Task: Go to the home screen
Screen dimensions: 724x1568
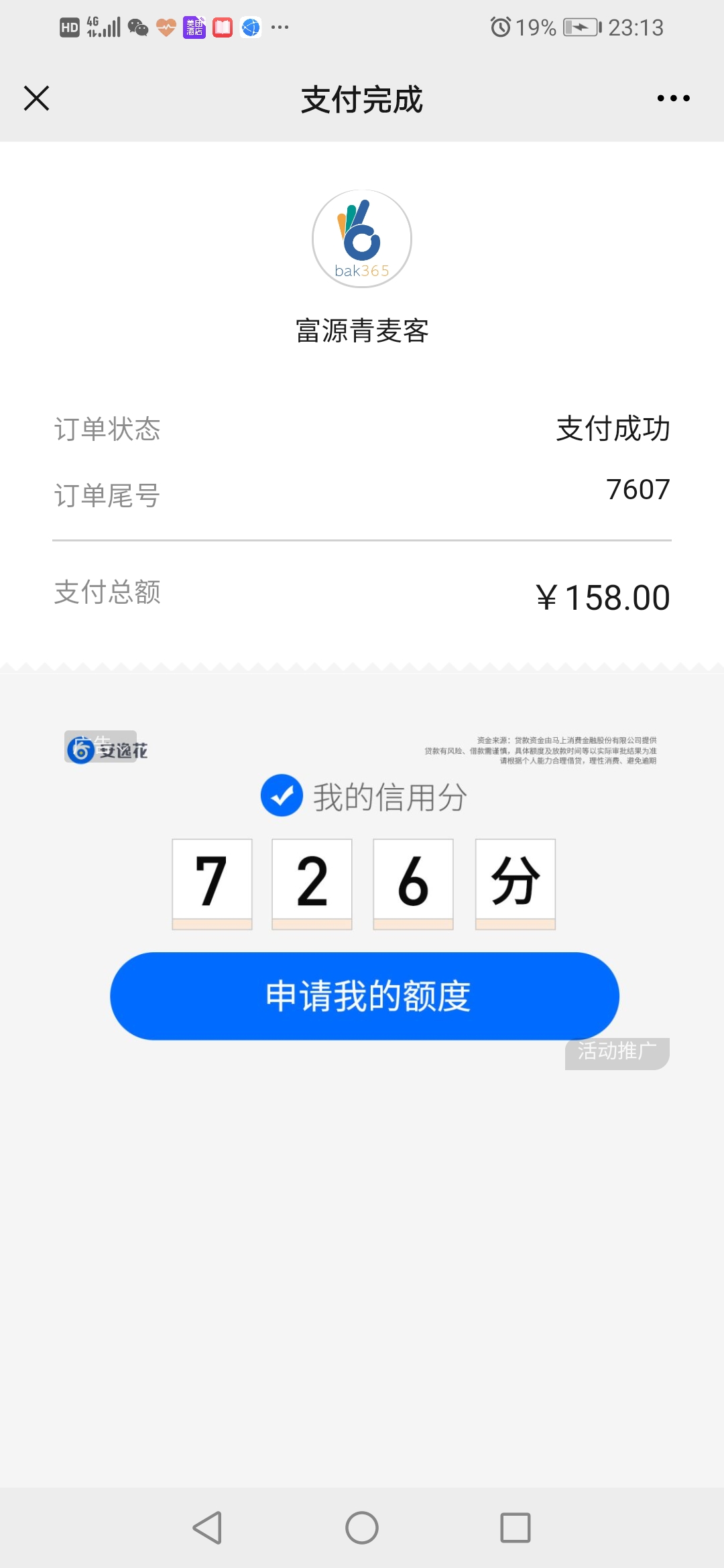Action: pyautogui.click(x=362, y=1528)
